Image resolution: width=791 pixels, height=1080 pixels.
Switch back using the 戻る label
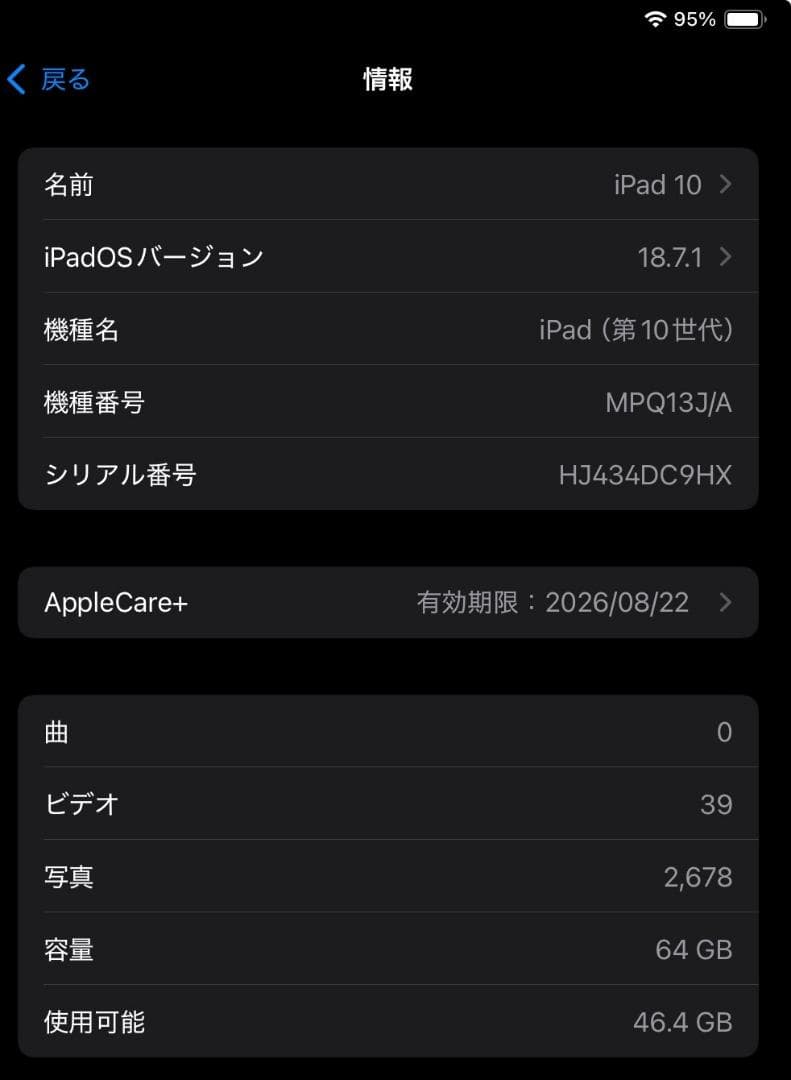pos(64,79)
